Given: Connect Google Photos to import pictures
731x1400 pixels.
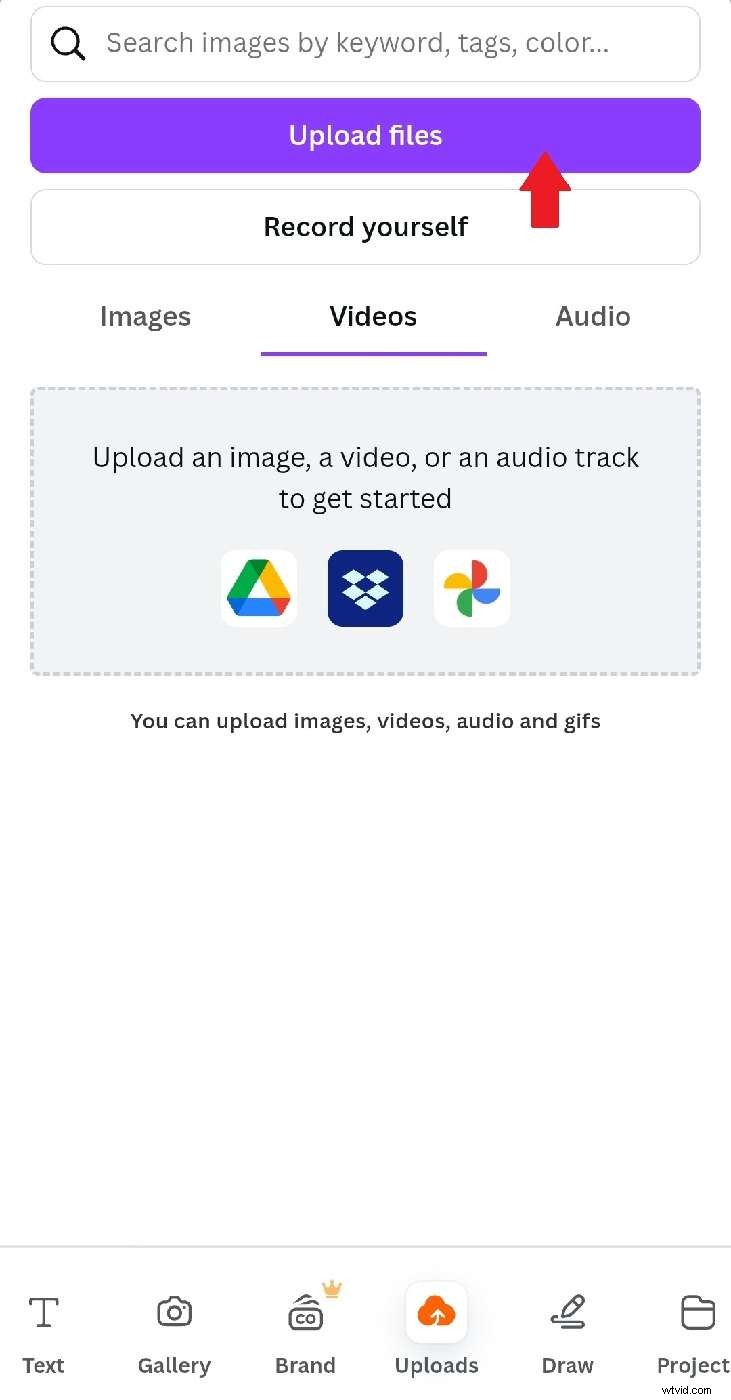Looking at the screenshot, I should (471, 588).
